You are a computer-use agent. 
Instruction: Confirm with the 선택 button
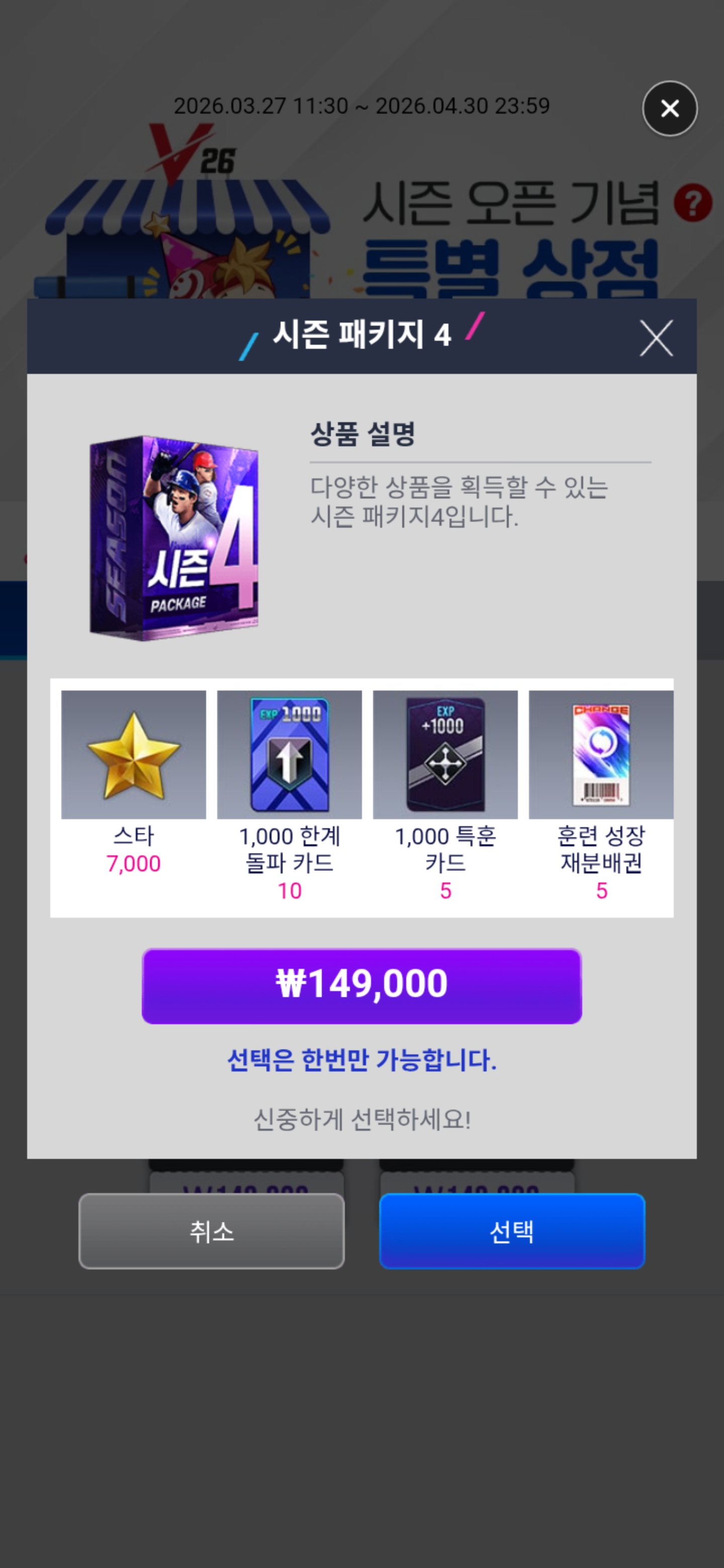(511, 1231)
